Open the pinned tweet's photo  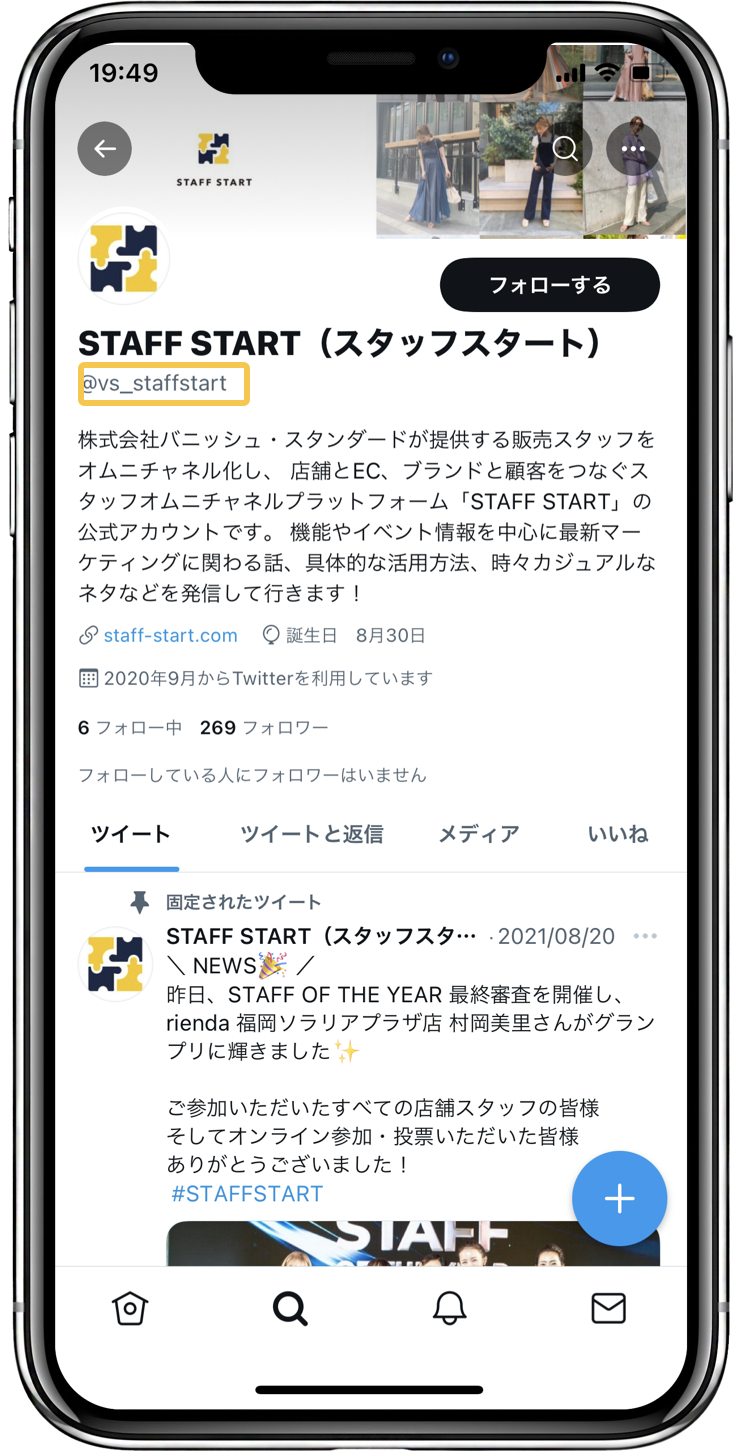(413, 1243)
